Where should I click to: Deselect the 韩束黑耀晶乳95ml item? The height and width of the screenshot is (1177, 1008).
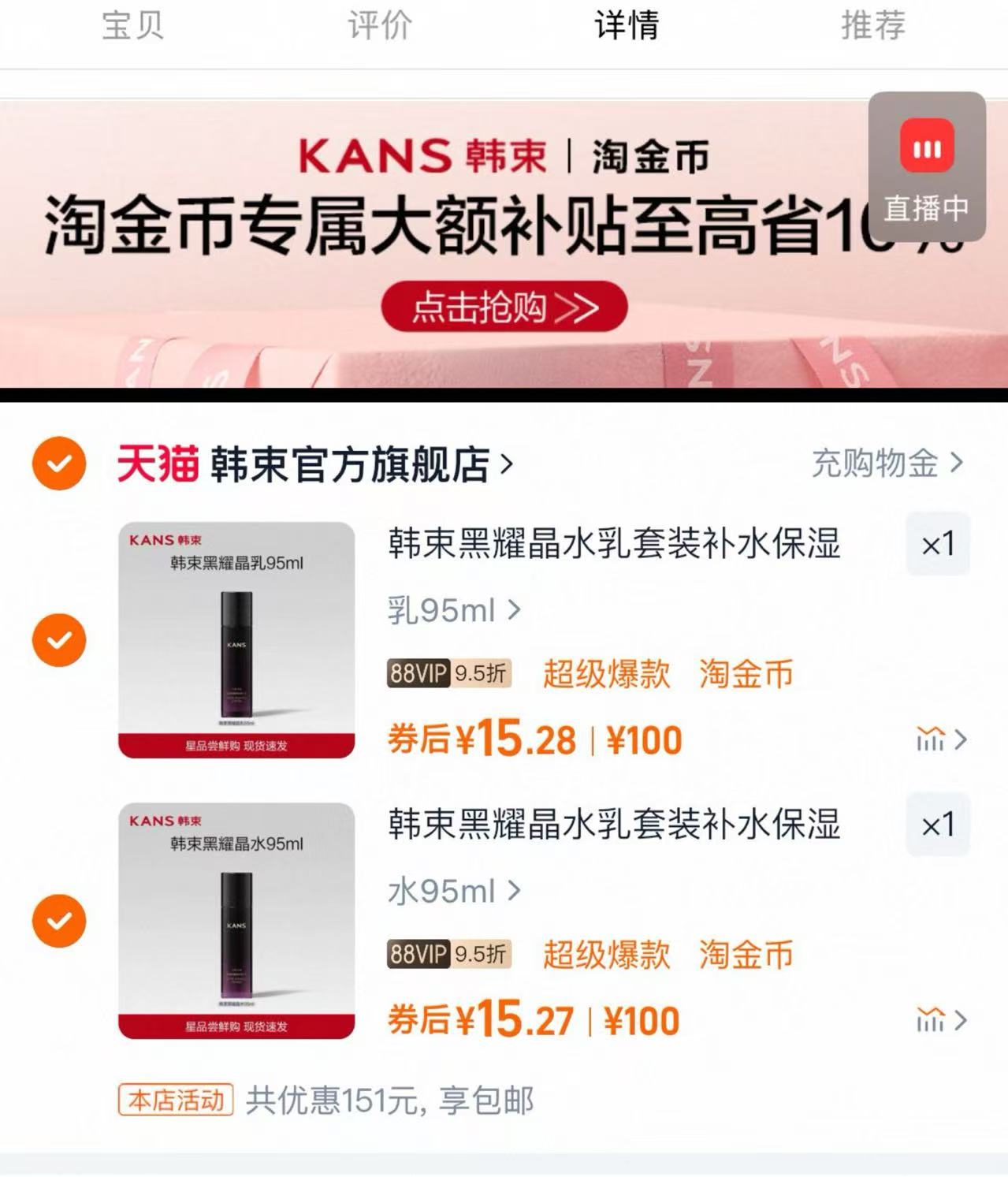tap(58, 640)
